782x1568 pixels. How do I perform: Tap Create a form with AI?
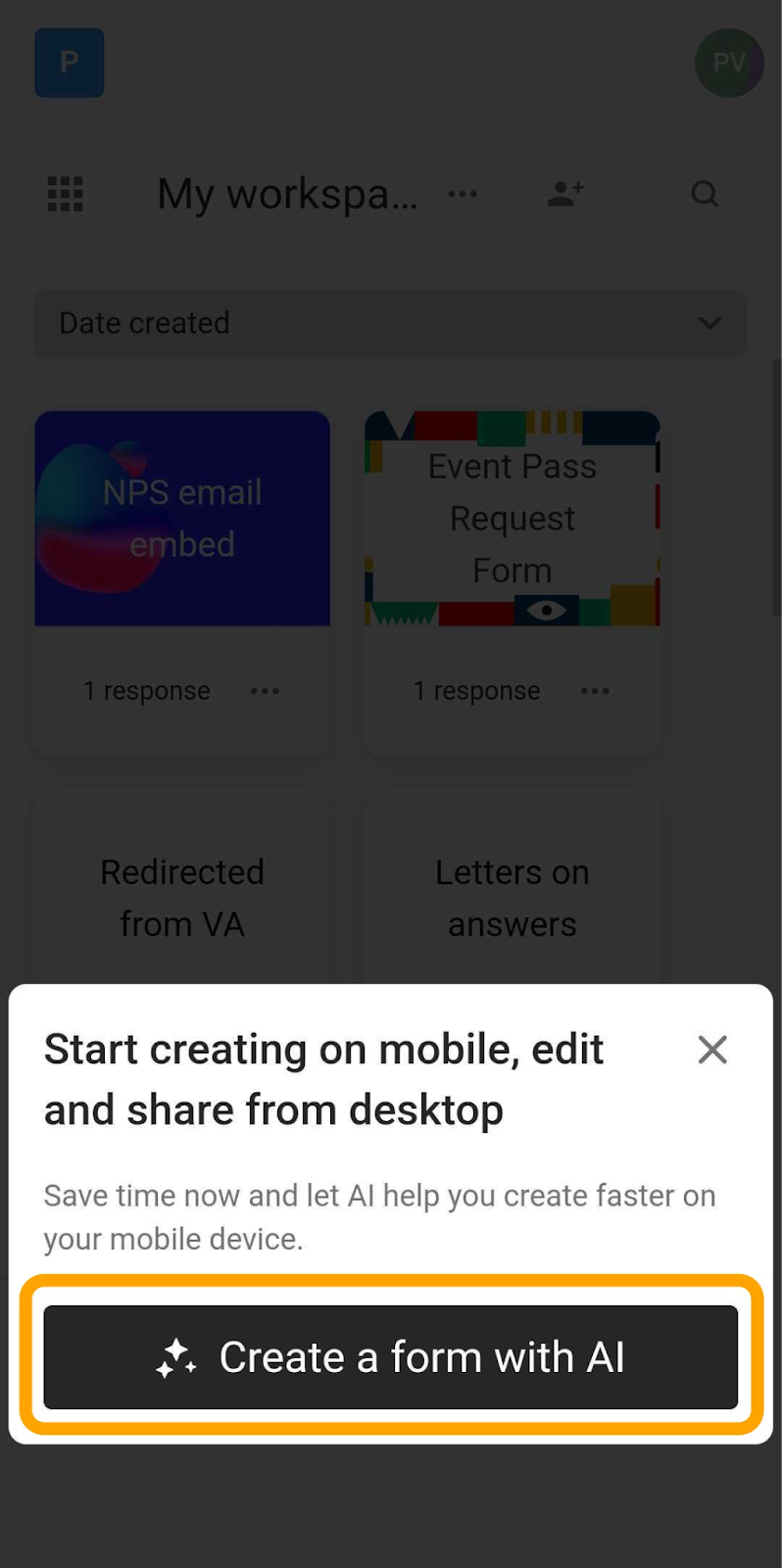click(391, 1357)
